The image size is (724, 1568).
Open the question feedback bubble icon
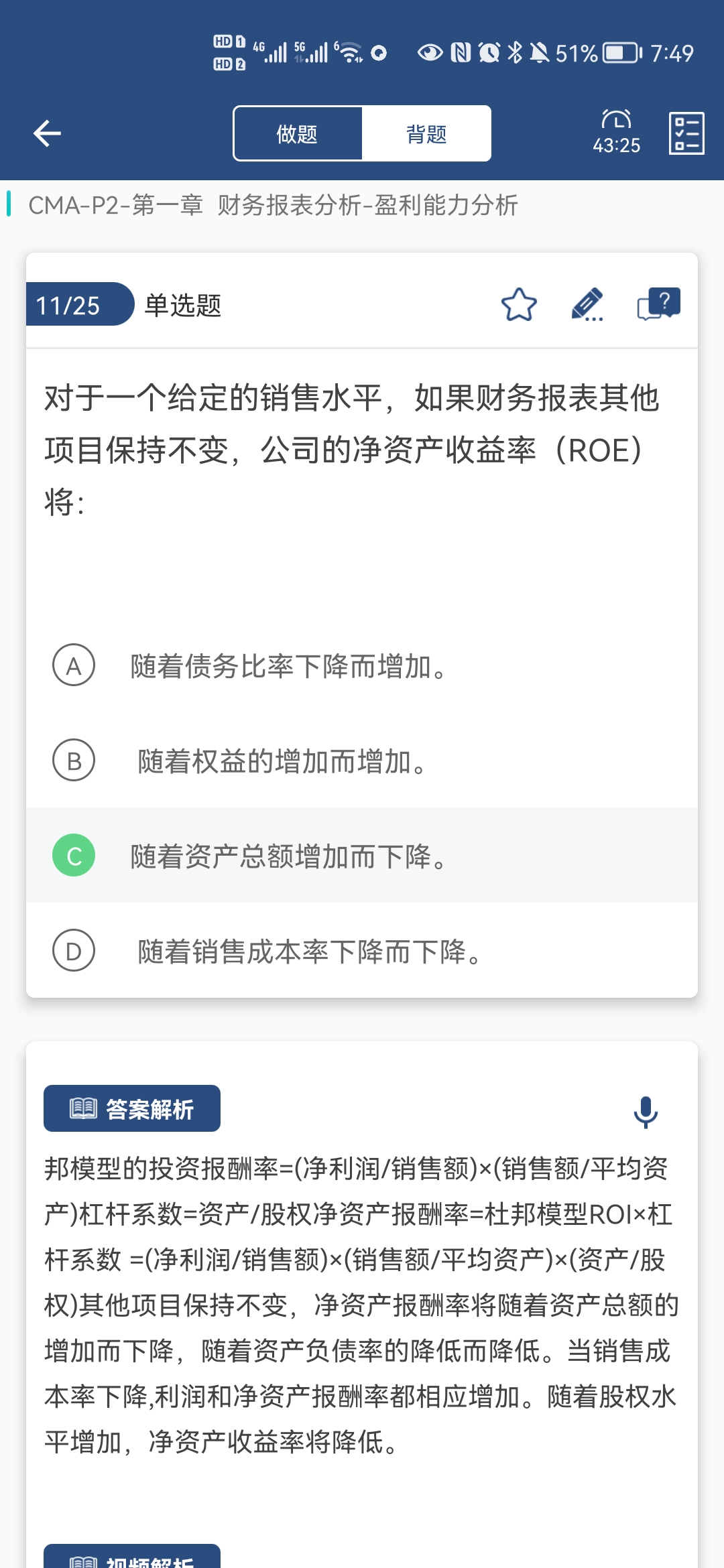coord(659,305)
